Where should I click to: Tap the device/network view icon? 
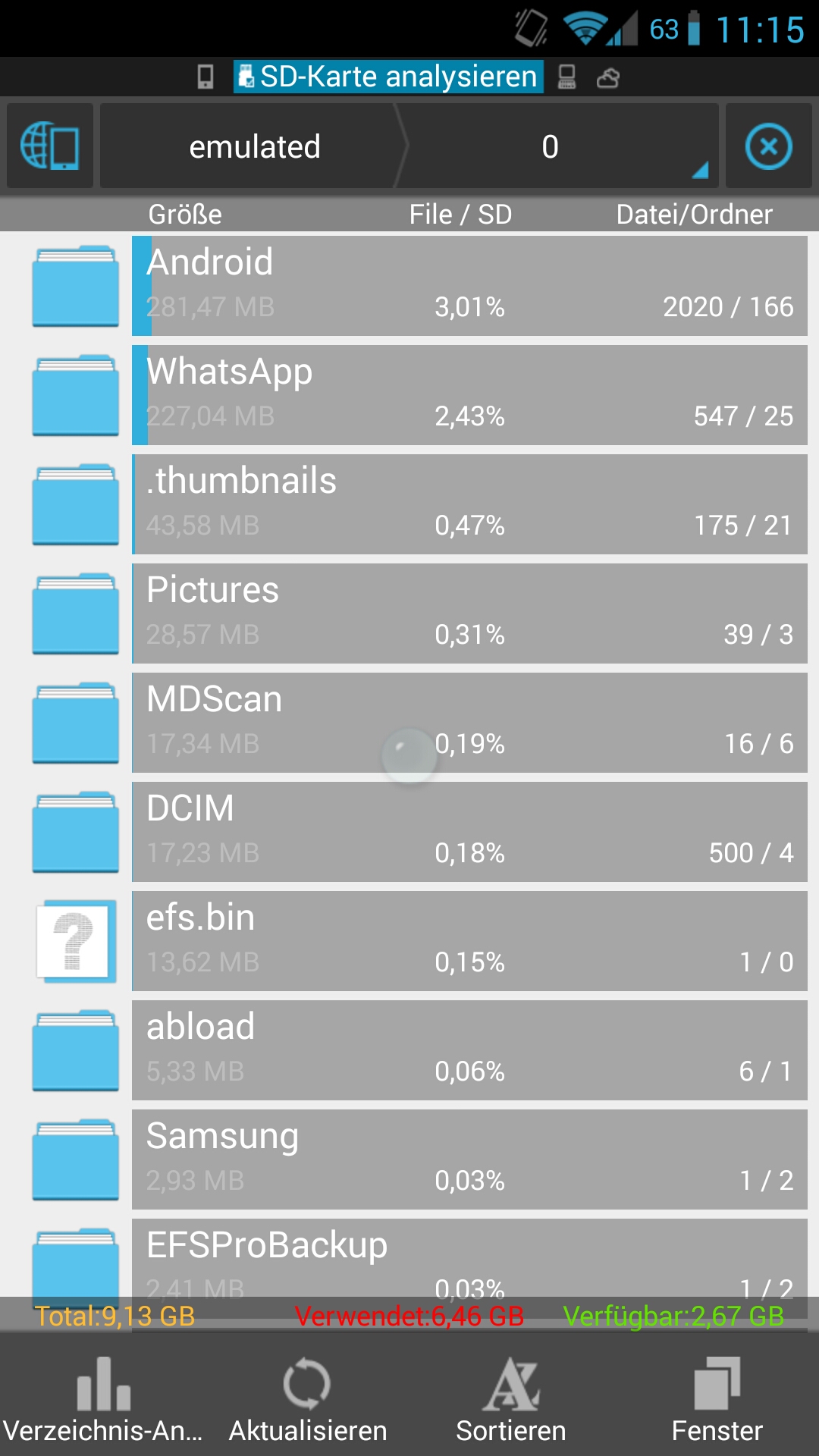50,146
